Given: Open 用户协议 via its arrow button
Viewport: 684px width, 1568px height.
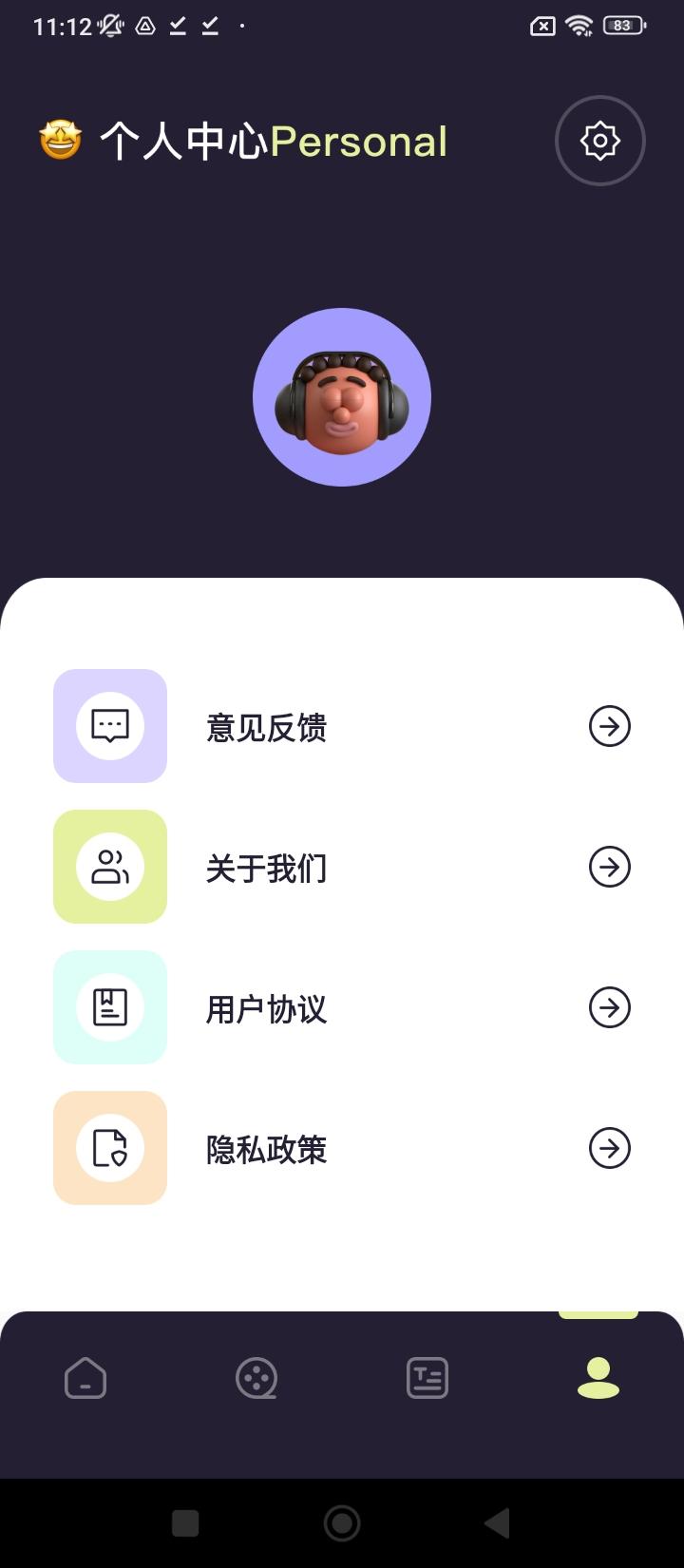Looking at the screenshot, I should coord(609,1007).
